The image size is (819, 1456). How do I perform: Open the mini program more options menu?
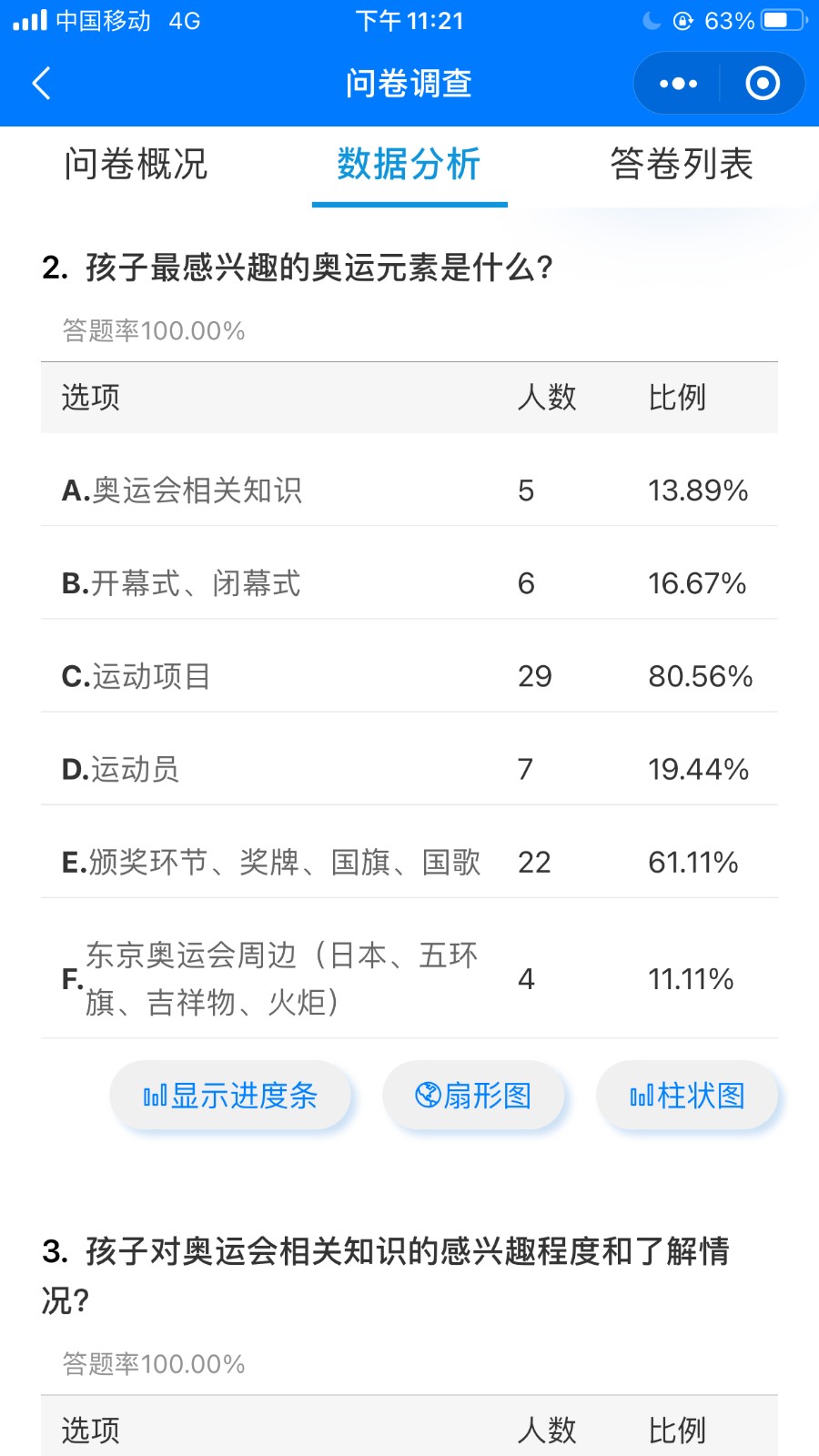pos(678,84)
